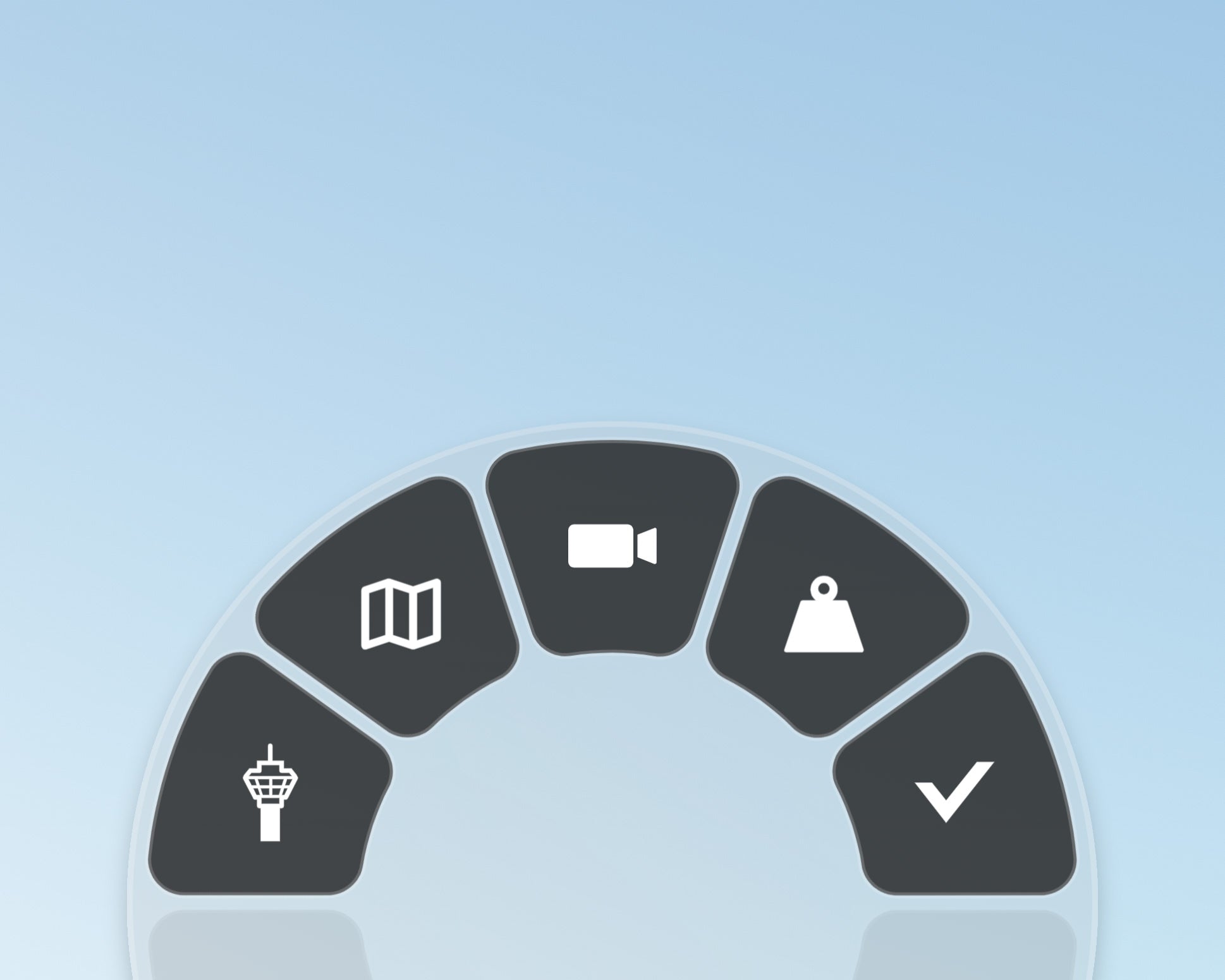
Task: Open the control tower (ATC) option
Action: (270, 792)
